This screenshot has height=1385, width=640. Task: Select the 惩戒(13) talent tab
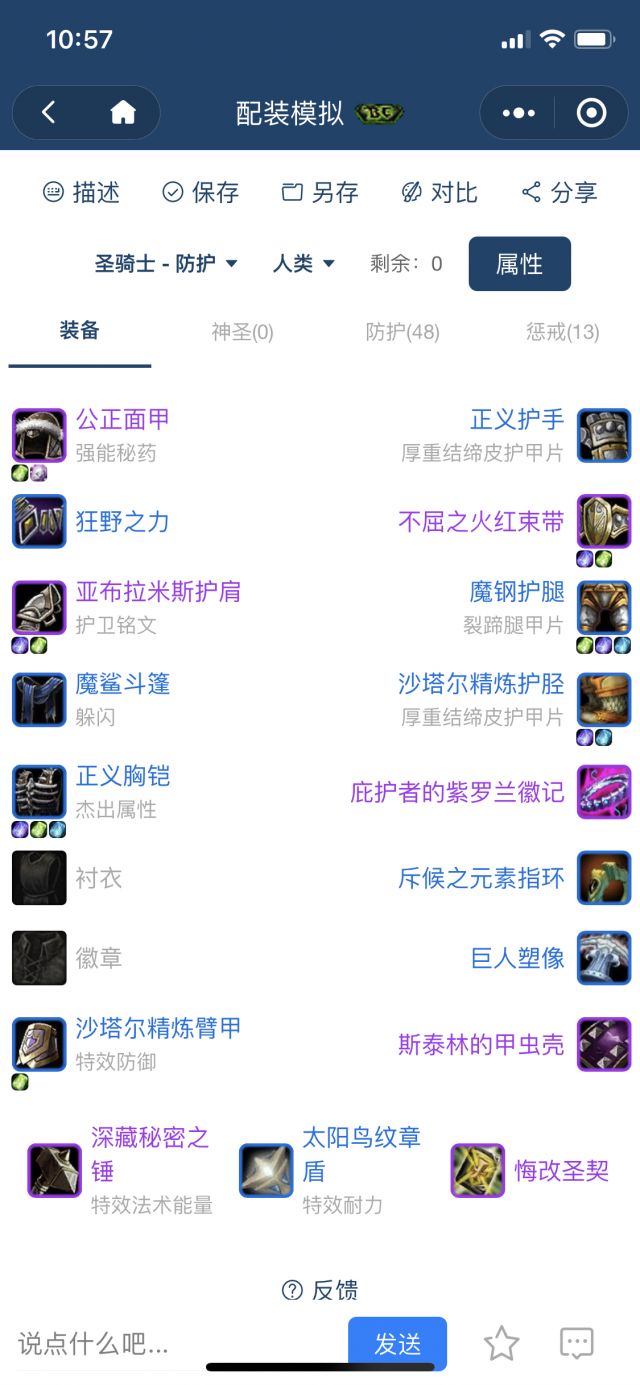pos(562,332)
